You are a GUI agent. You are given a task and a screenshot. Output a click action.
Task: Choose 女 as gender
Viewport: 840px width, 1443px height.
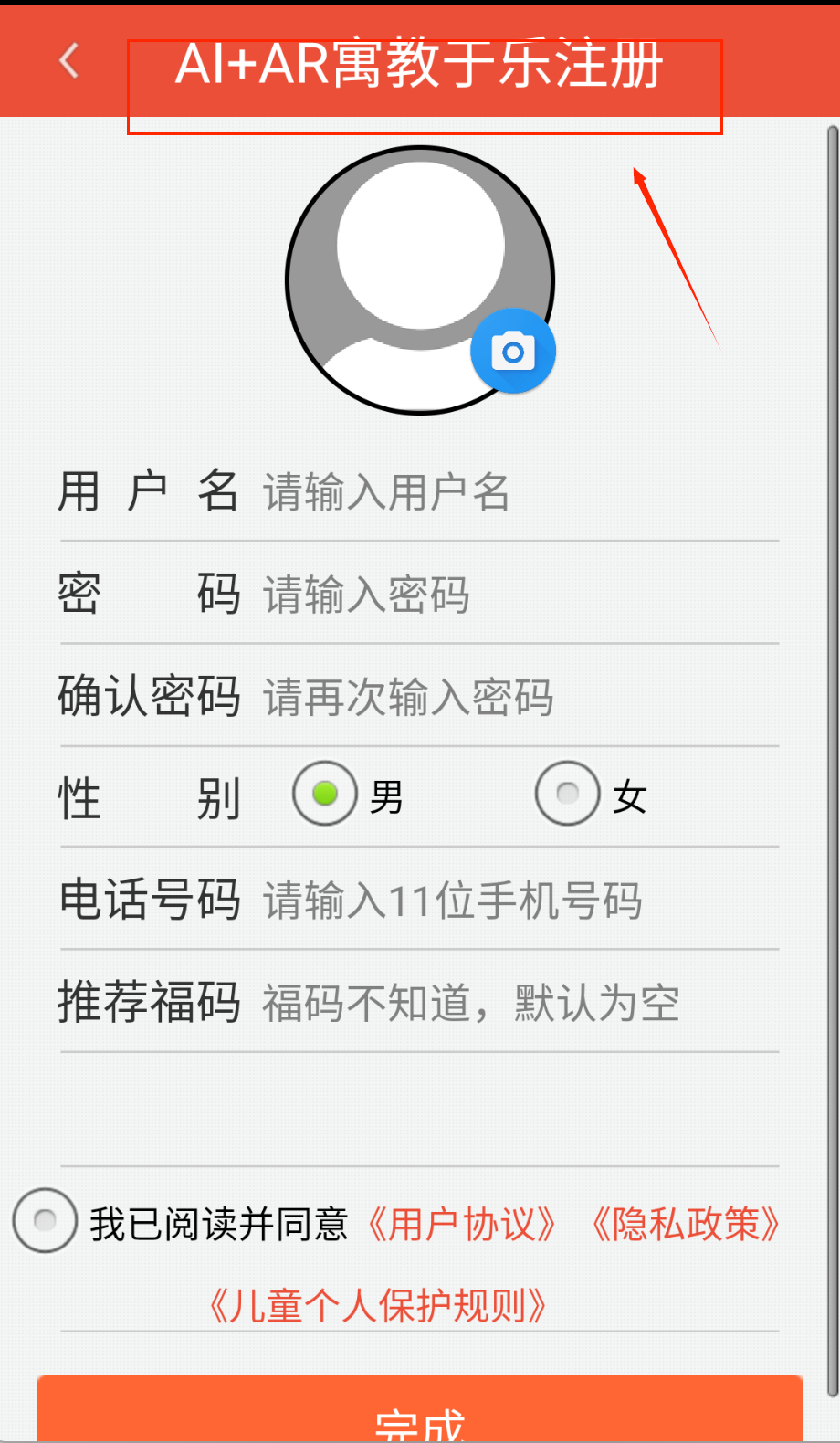(x=568, y=794)
